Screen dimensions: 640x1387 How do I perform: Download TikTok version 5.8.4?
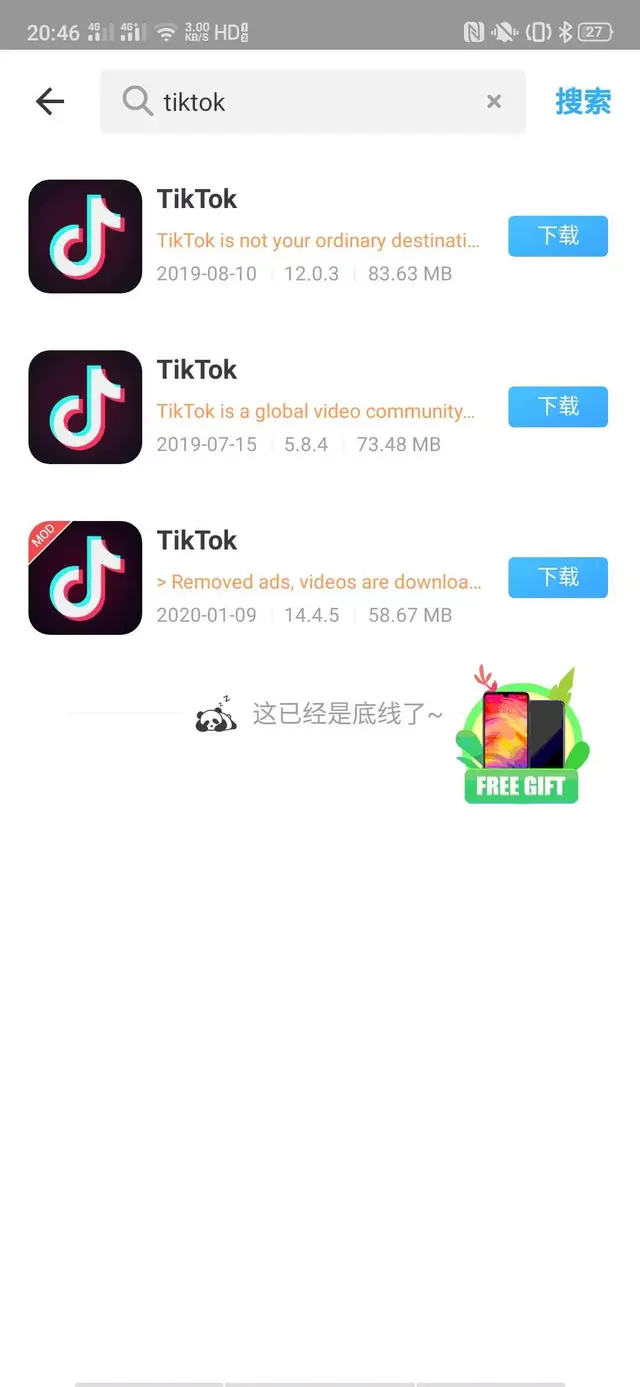tap(557, 407)
